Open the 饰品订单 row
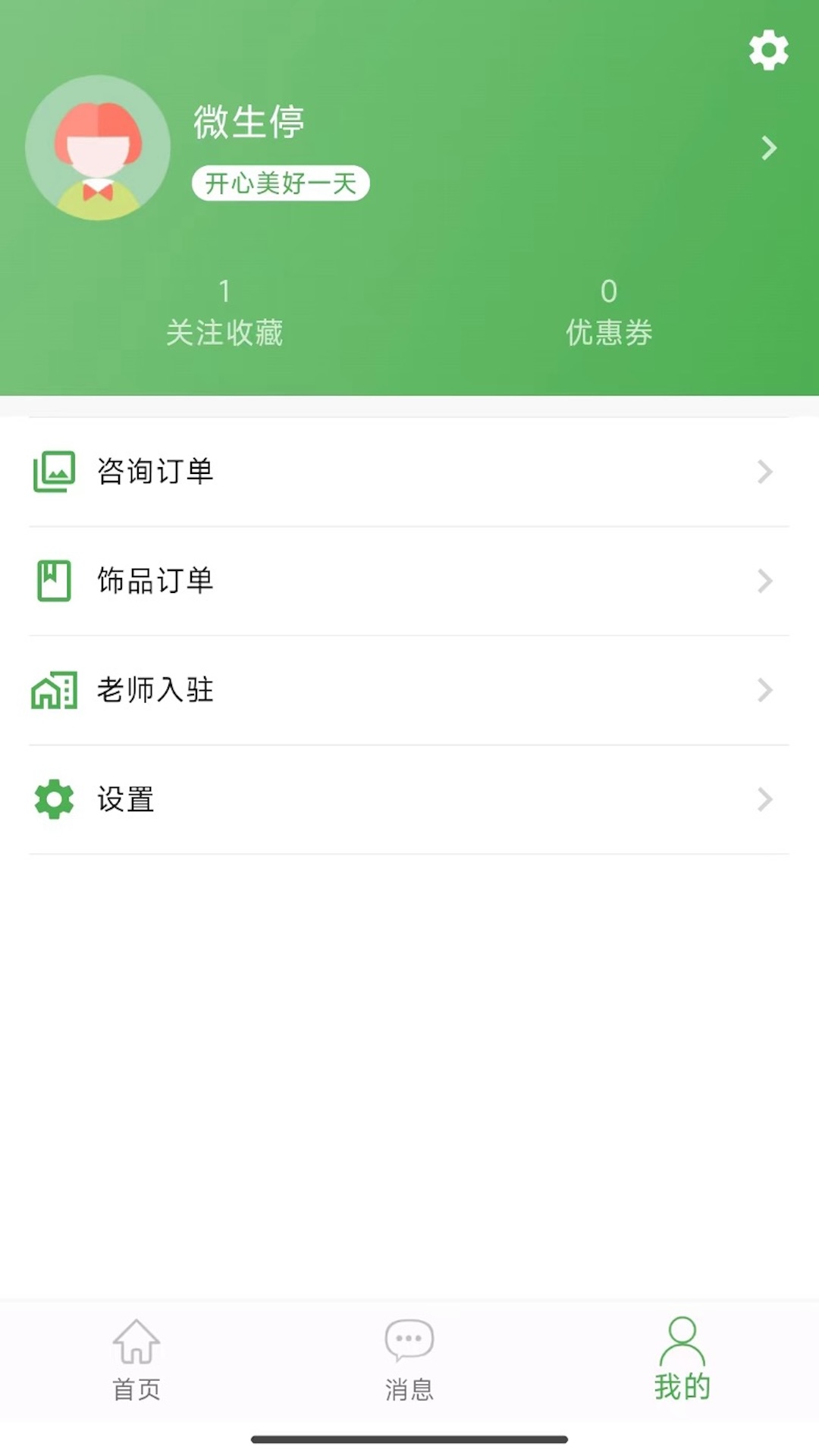The height and width of the screenshot is (1456, 819). (x=409, y=581)
